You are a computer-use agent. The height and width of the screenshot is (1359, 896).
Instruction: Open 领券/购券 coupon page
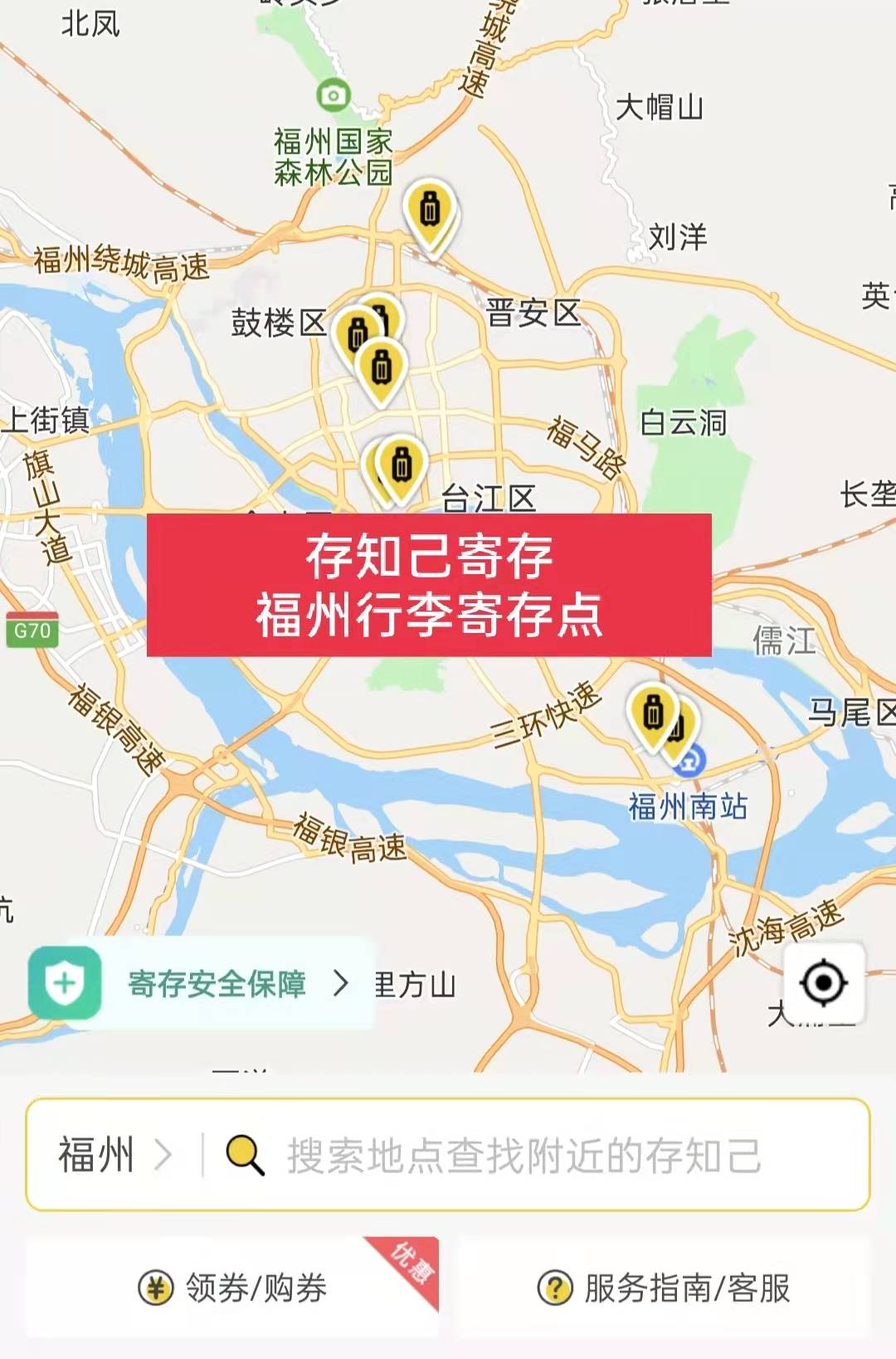pyautogui.click(x=232, y=1288)
